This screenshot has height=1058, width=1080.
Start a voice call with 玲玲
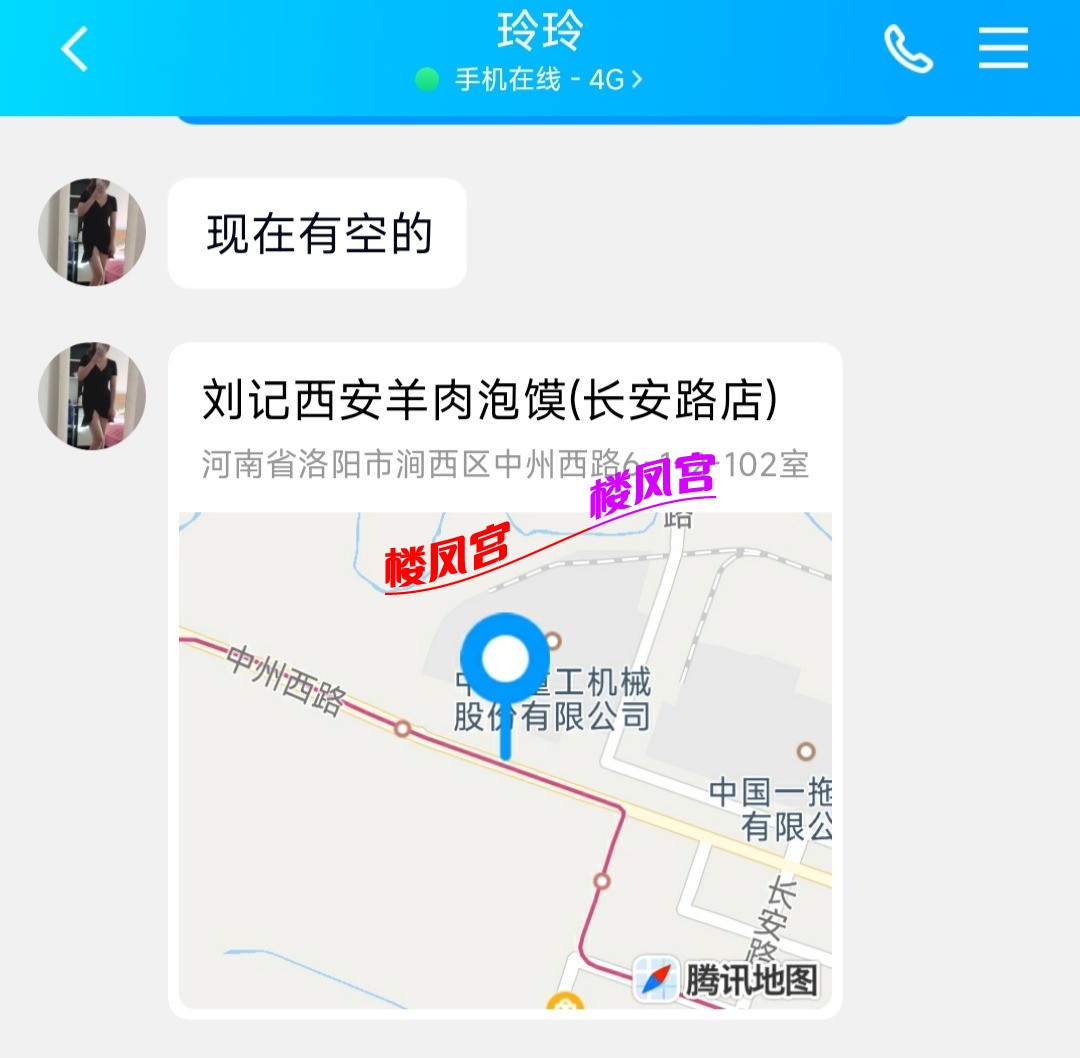pyautogui.click(x=908, y=48)
